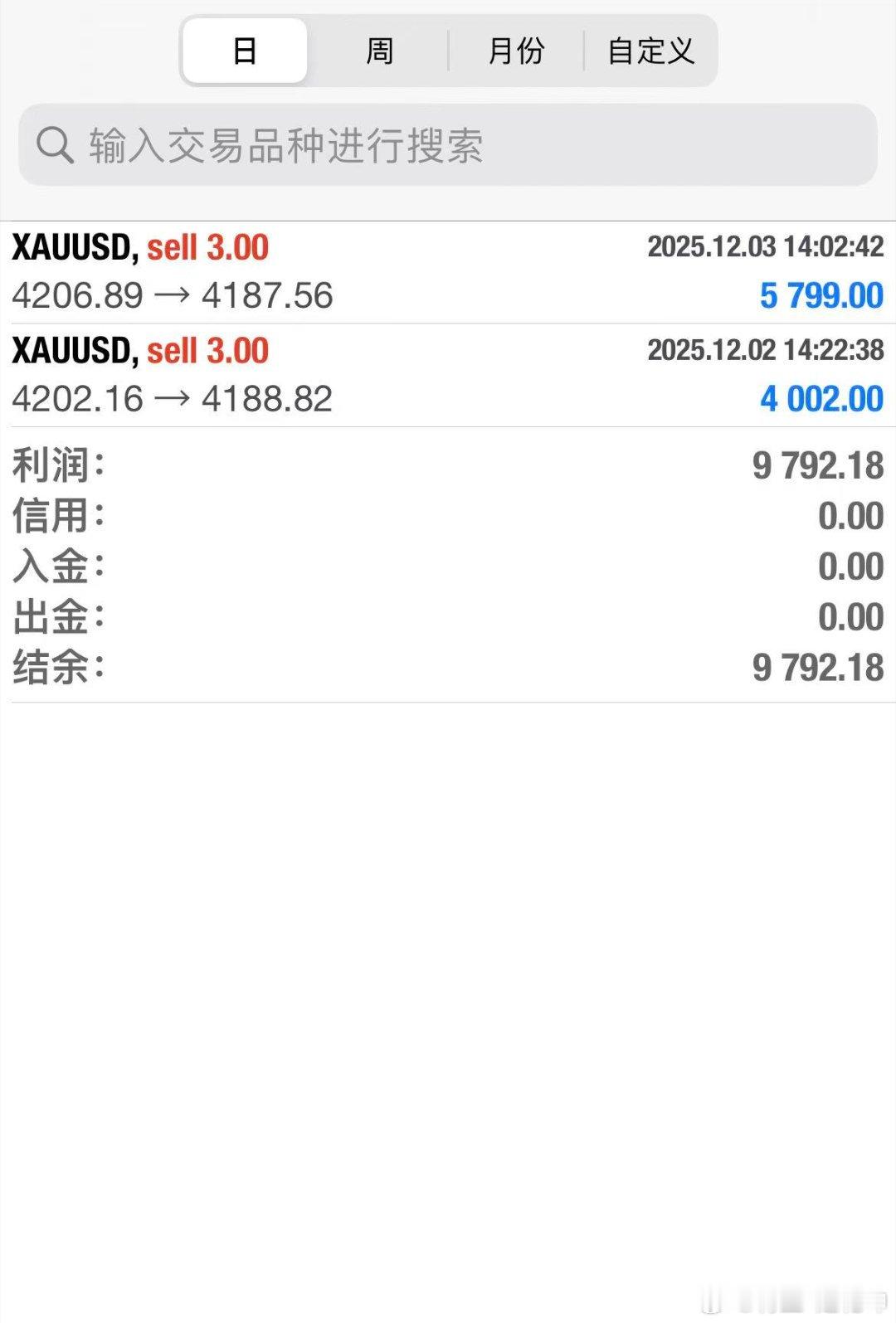The image size is (896, 1323).
Task: Switch to the 月份 (Month) tab
Action: click(x=516, y=50)
